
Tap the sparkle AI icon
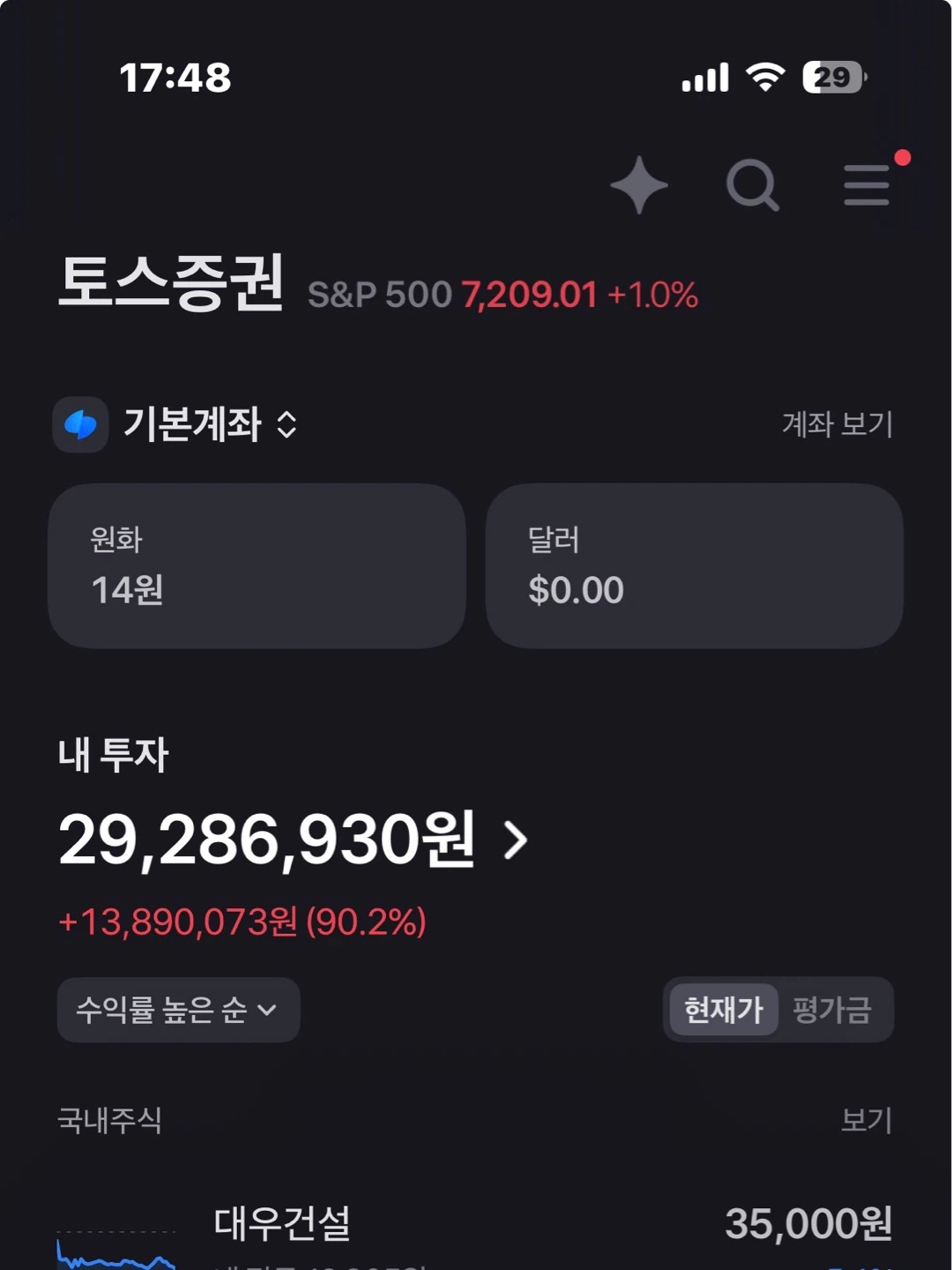(639, 185)
